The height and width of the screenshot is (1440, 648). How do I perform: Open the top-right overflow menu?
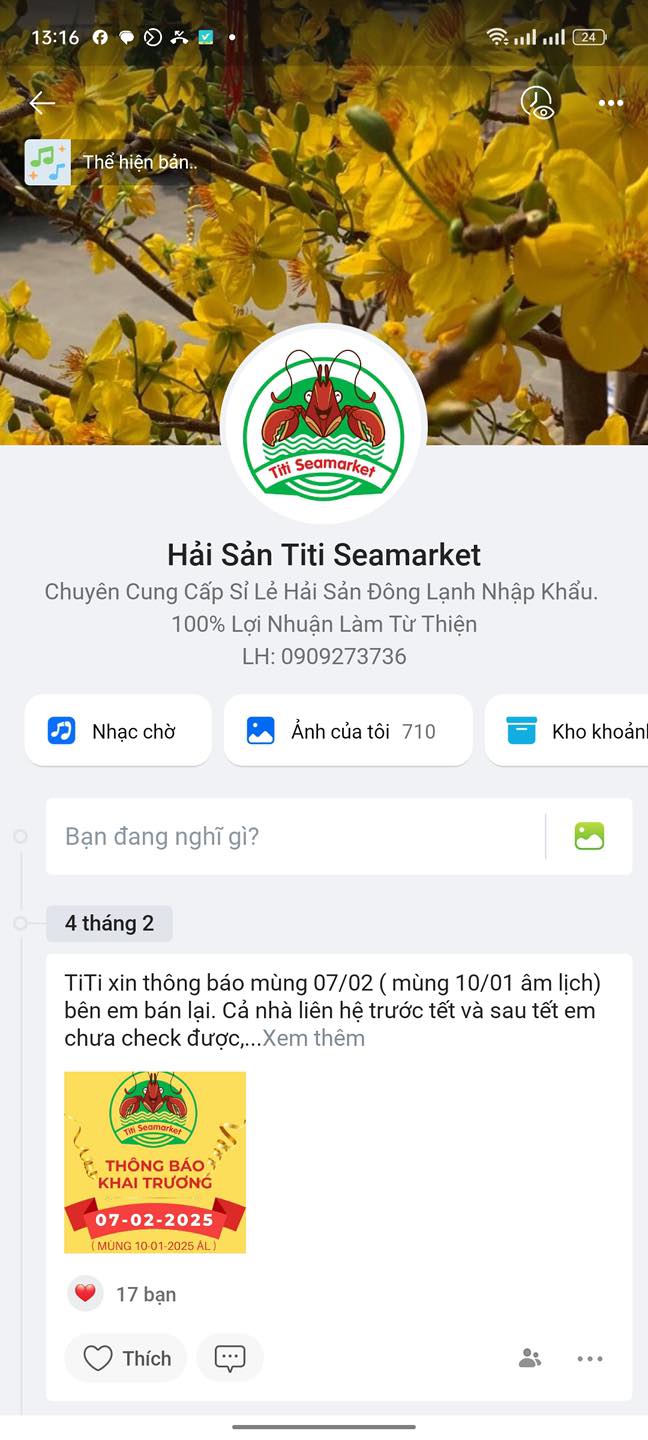(x=610, y=102)
